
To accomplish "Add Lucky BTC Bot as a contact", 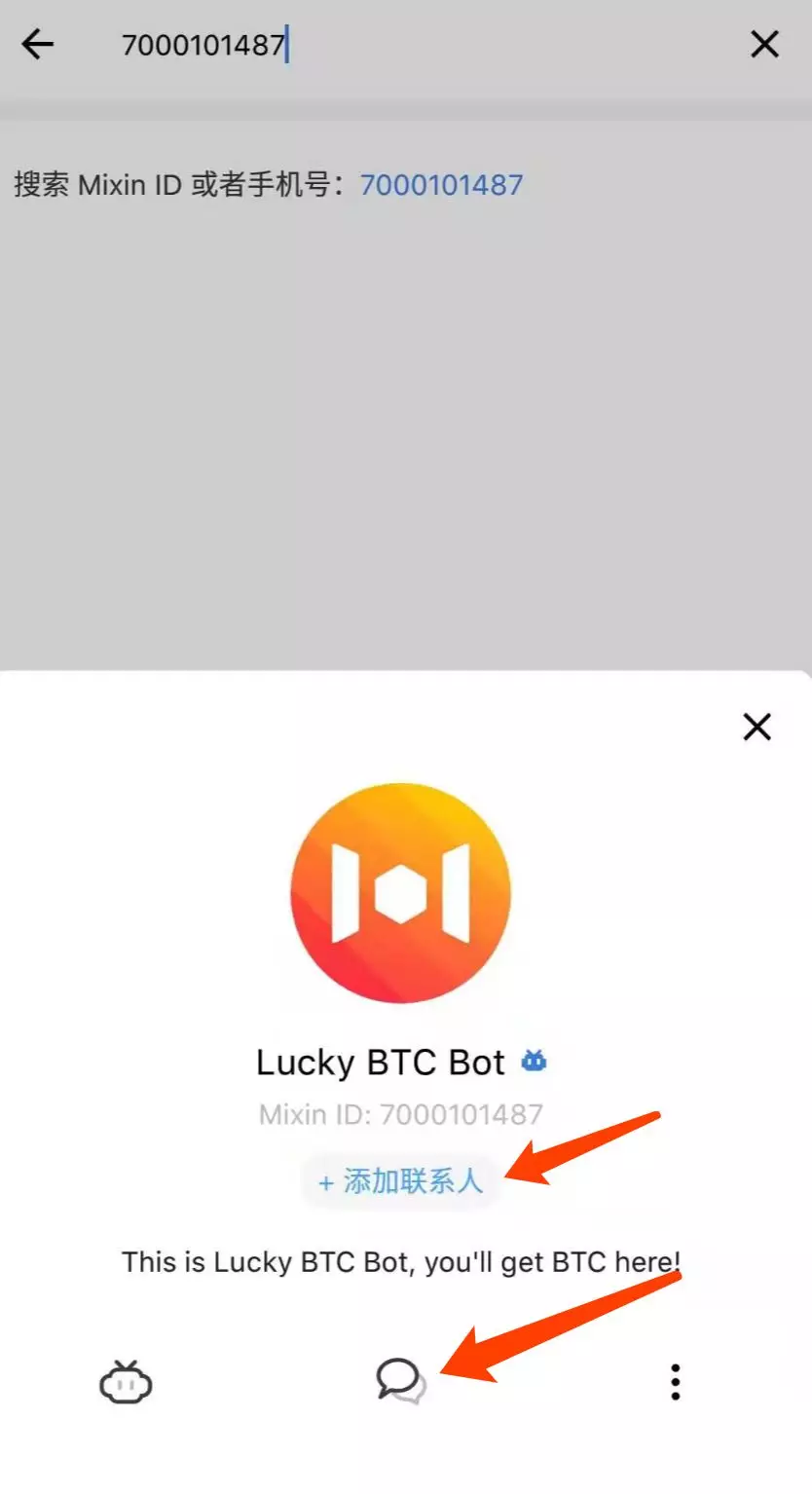I will tap(400, 1181).
